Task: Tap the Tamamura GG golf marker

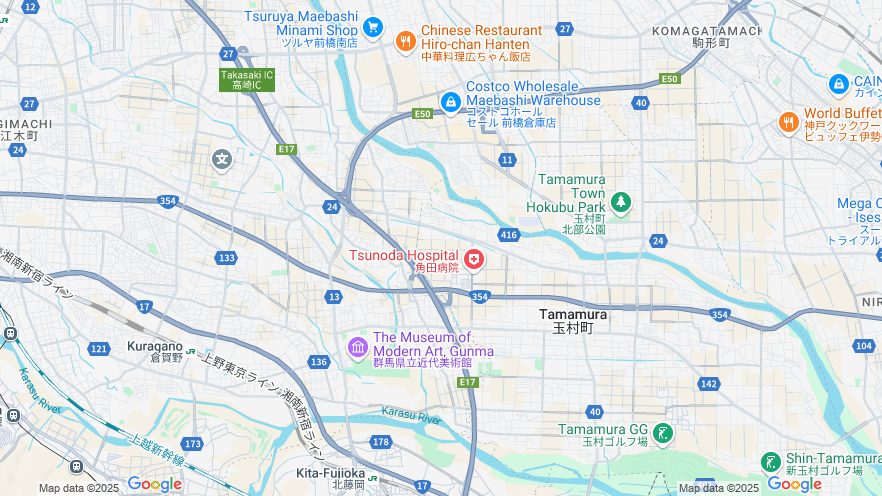Action: 663,435
